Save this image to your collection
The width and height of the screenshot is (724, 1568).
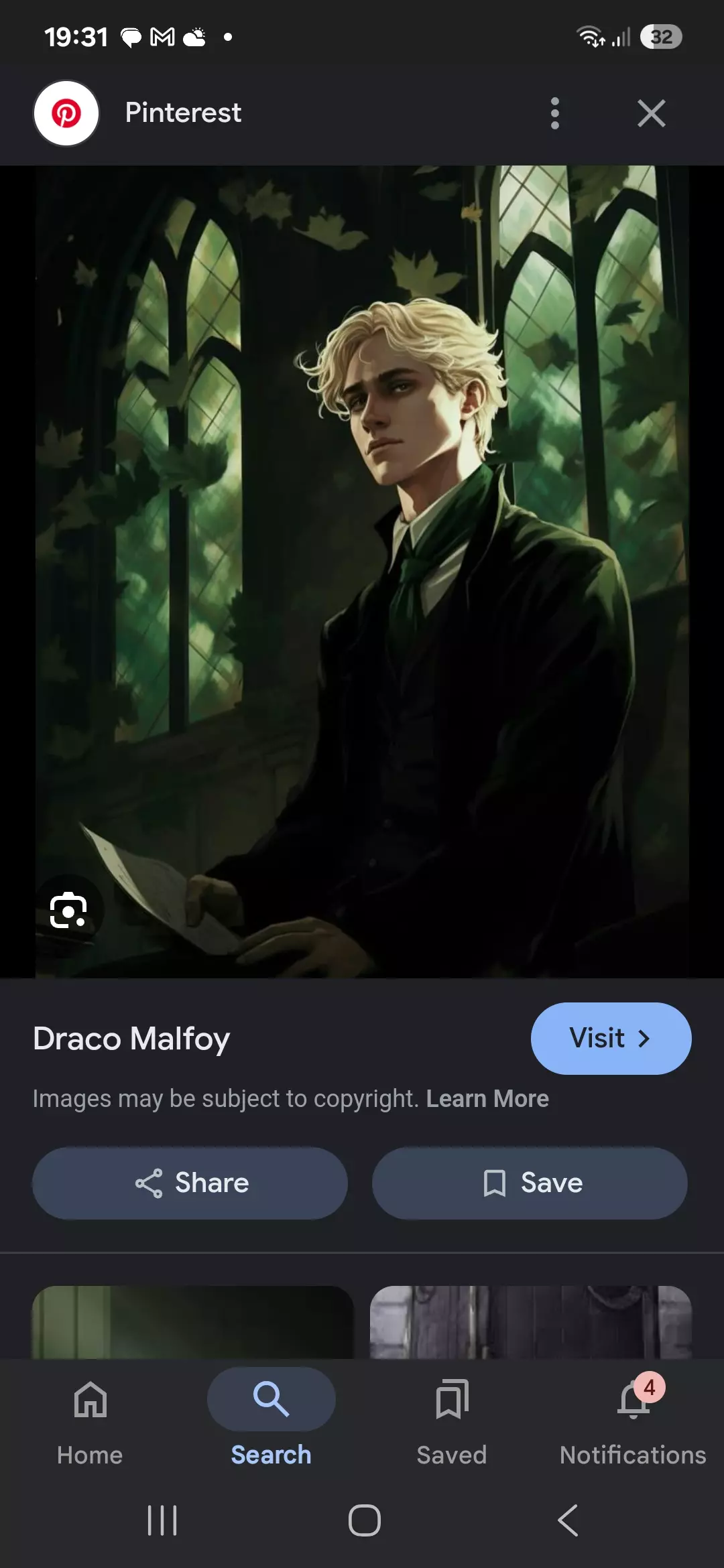(x=530, y=1183)
